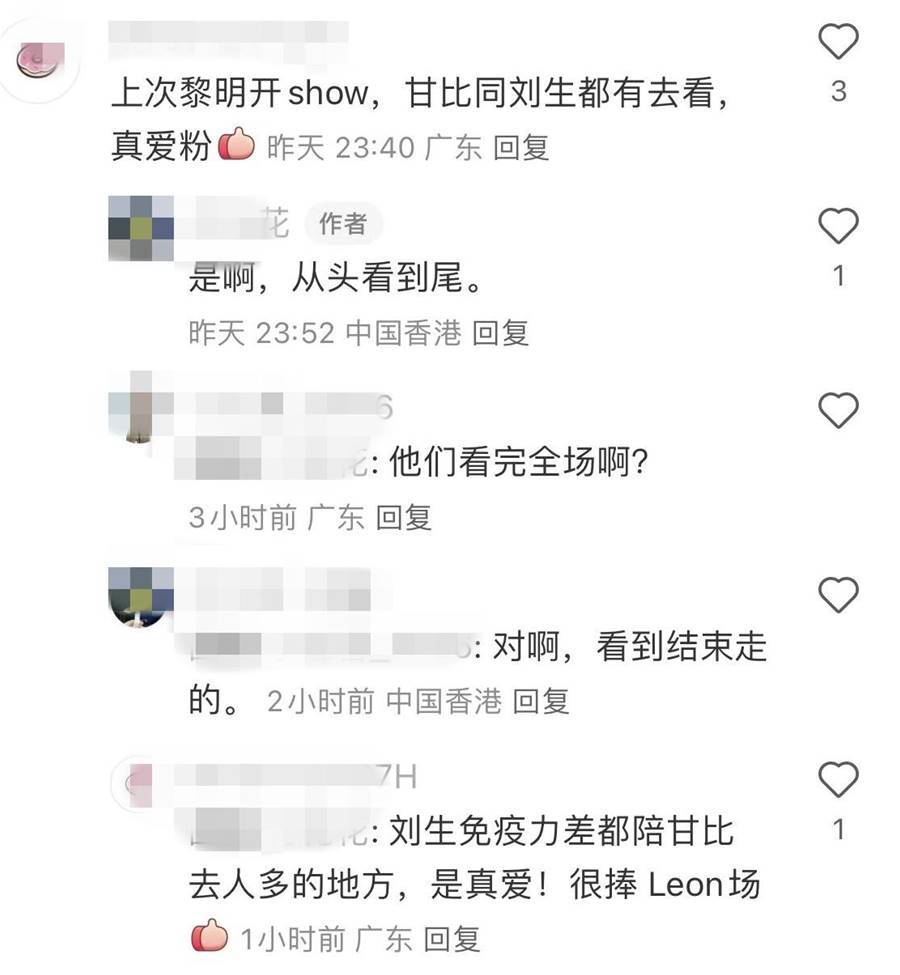The image size is (900, 975).
Task: Like the author's reply 从头看到尾
Action: pyautogui.click(x=838, y=227)
